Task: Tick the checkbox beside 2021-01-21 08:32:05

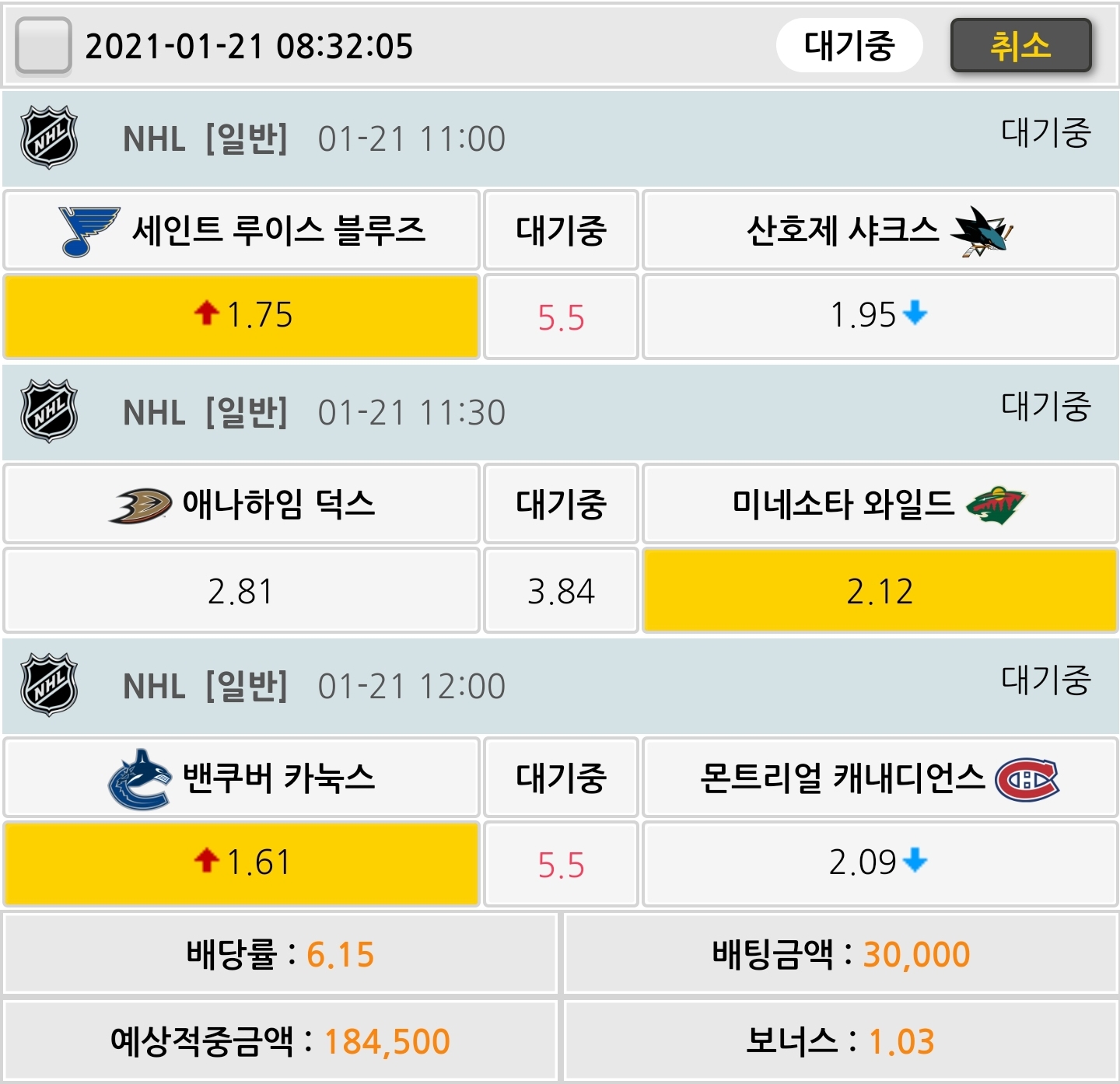Action: pyautogui.click(x=44, y=46)
